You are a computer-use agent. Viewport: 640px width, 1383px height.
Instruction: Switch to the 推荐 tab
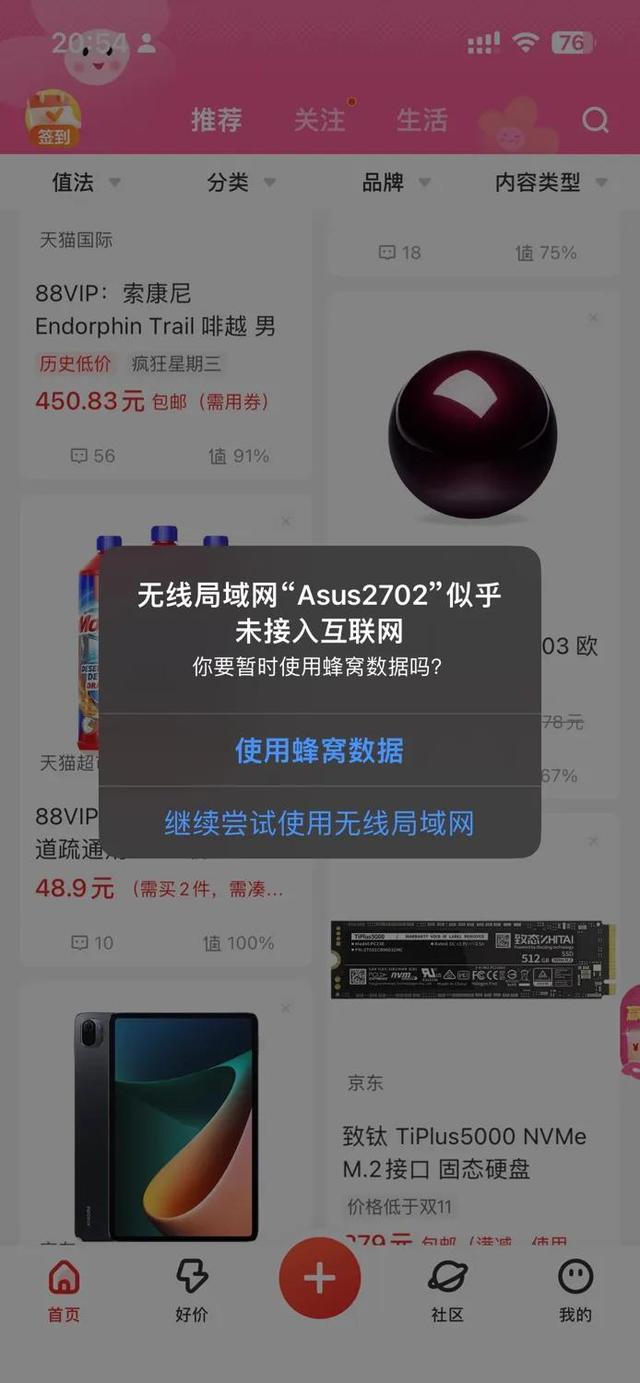pyautogui.click(x=217, y=120)
